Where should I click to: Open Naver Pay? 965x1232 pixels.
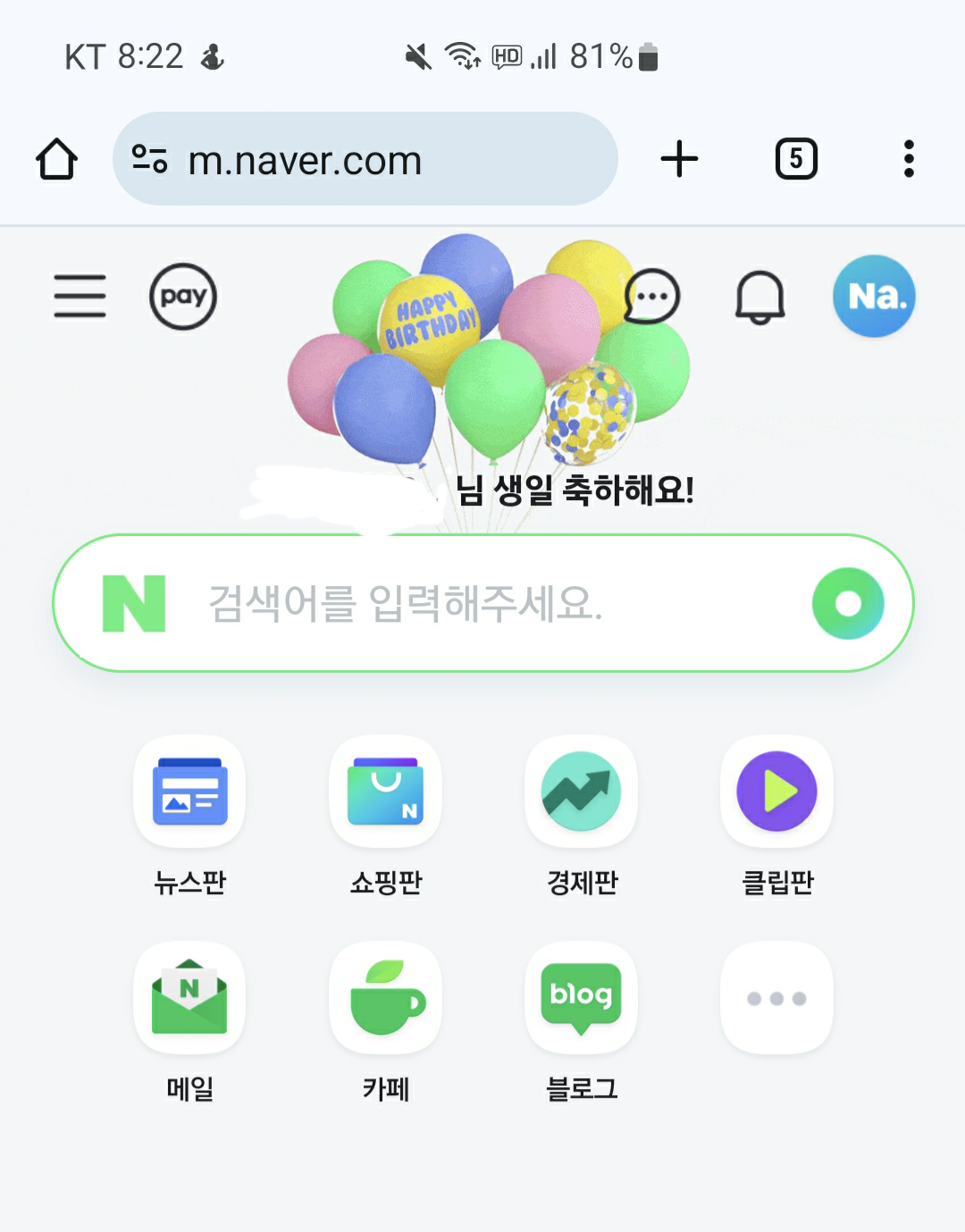tap(183, 297)
